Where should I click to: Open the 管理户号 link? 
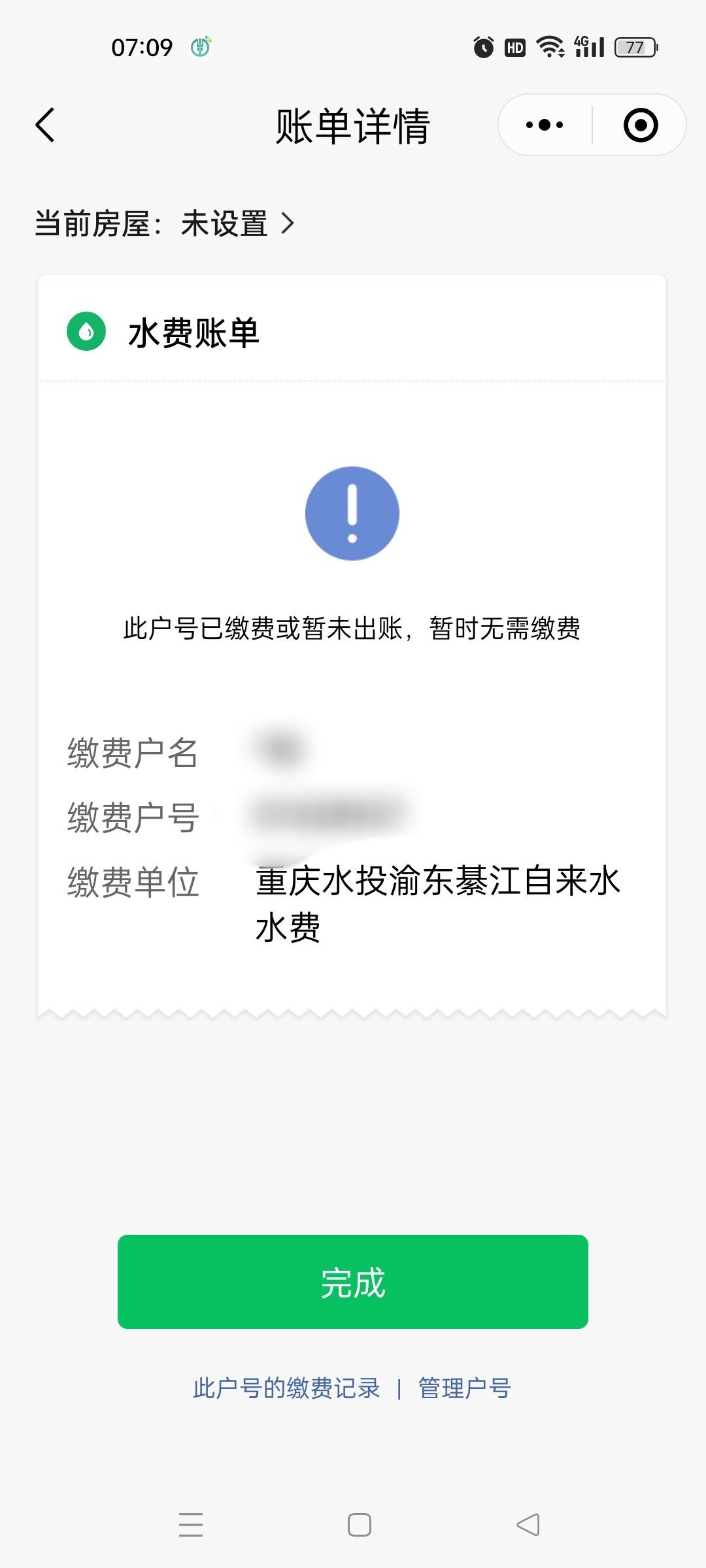(x=464, y=1388)
